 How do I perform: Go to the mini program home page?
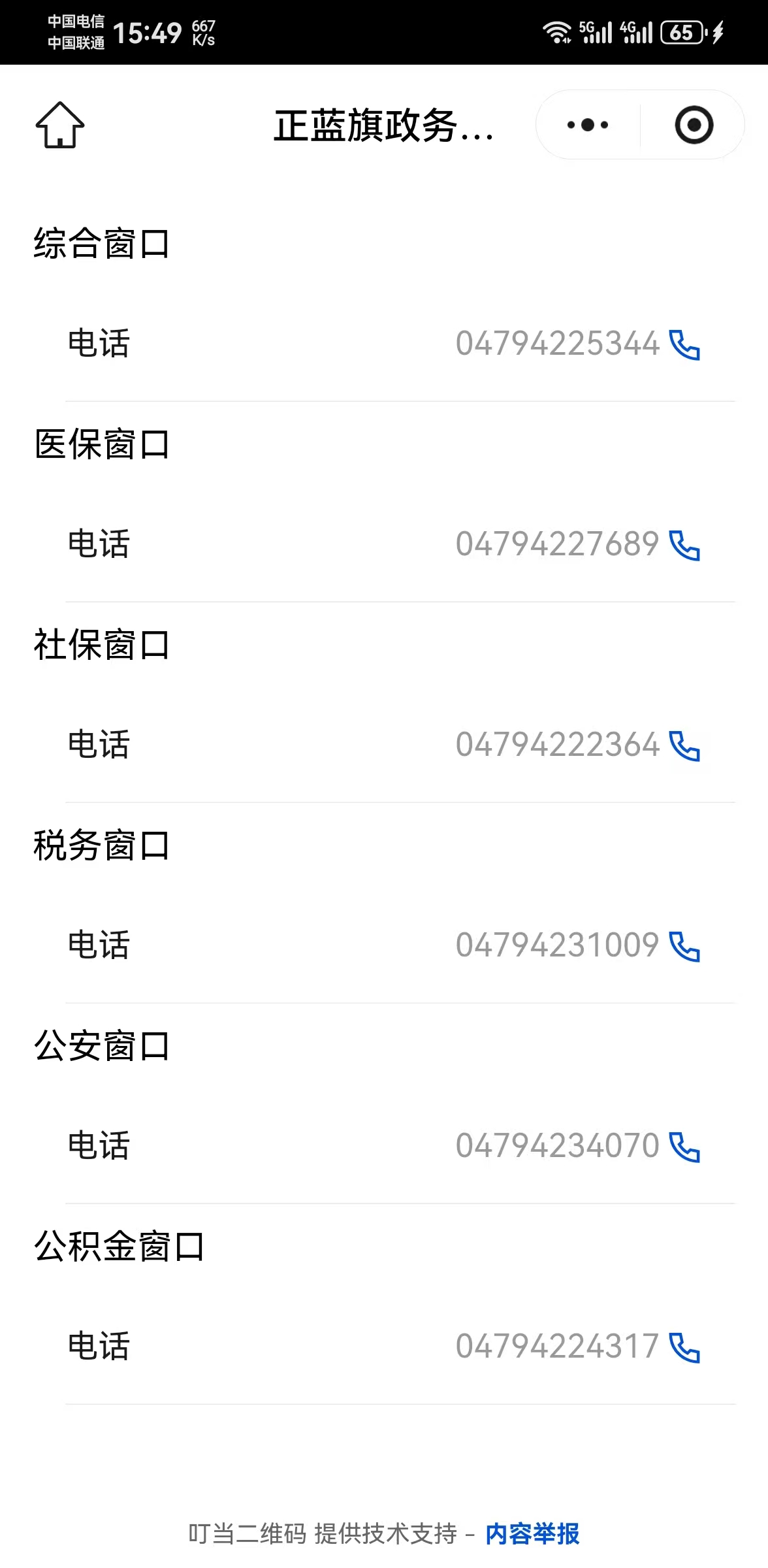click(x=59, y=125)
